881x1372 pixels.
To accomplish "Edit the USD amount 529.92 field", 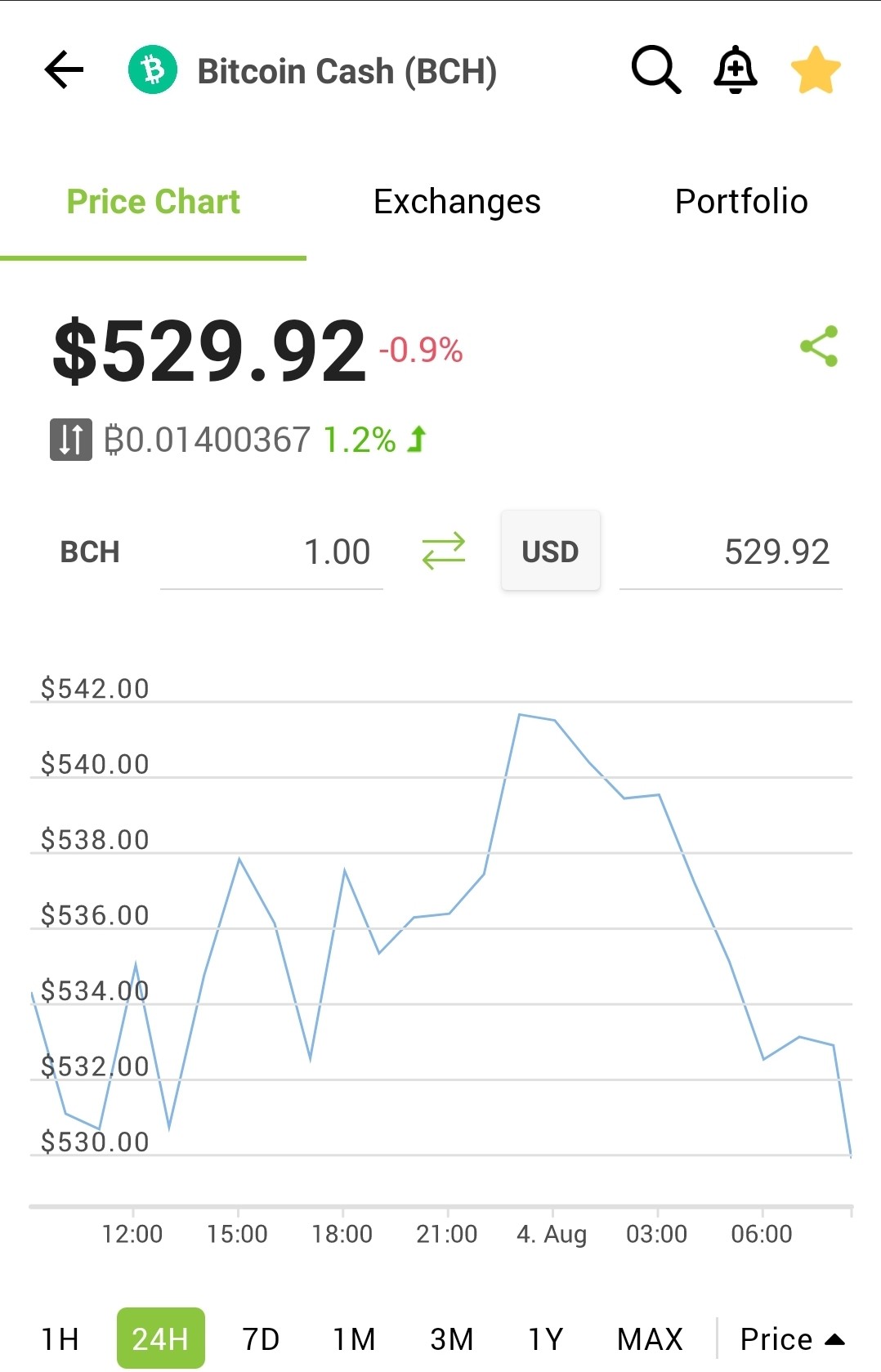I will [731, 552].
